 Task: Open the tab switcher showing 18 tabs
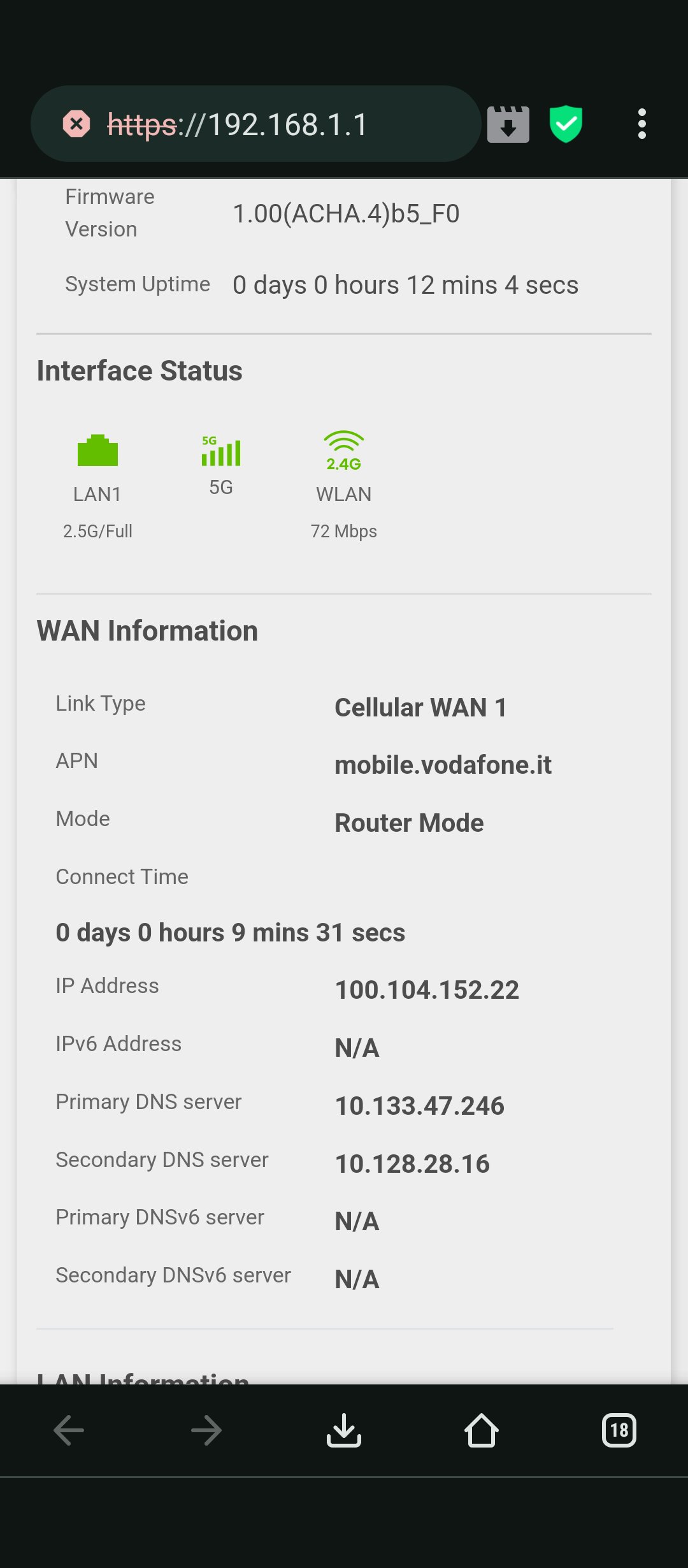coord(619,1430)
